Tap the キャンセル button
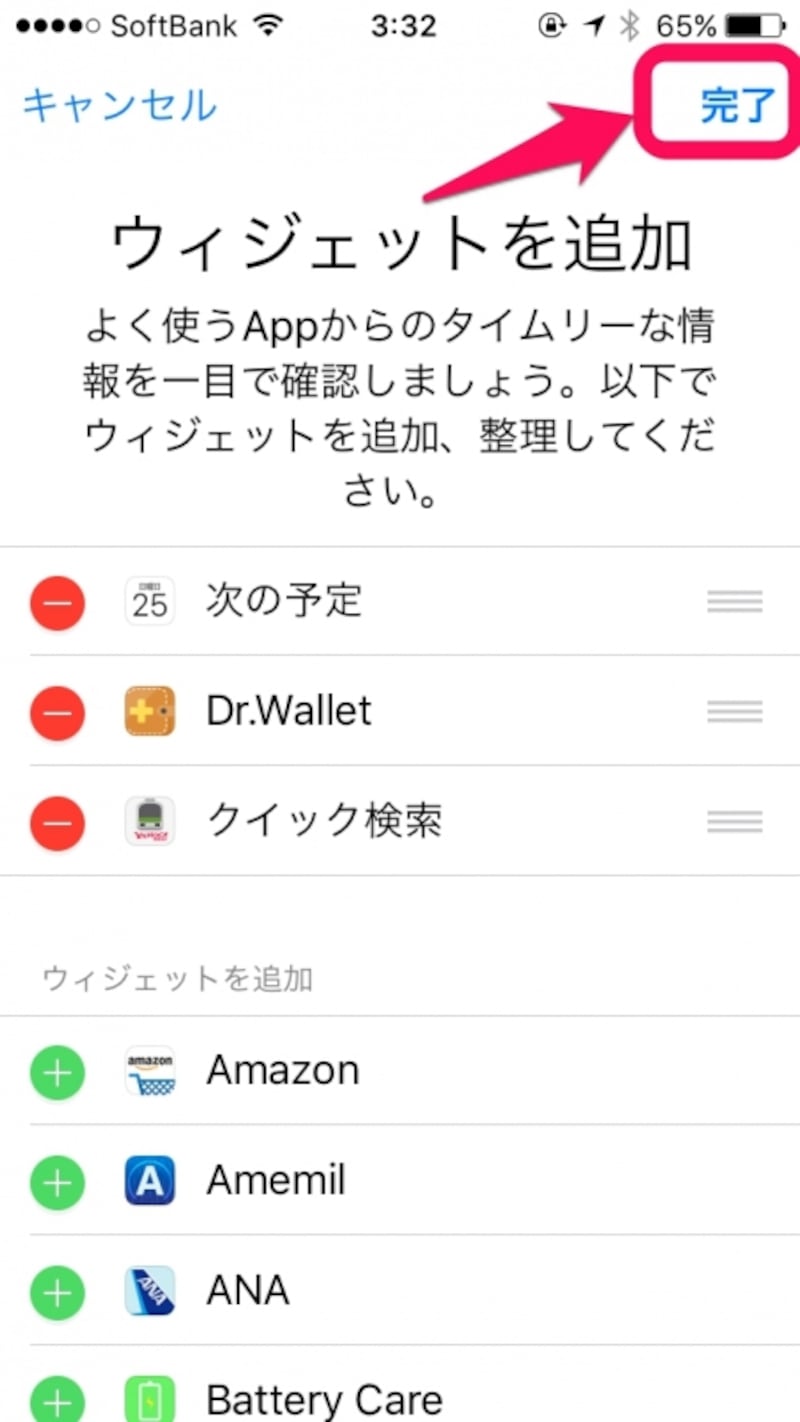This screenshot has width=800, height=1422. 119,105
